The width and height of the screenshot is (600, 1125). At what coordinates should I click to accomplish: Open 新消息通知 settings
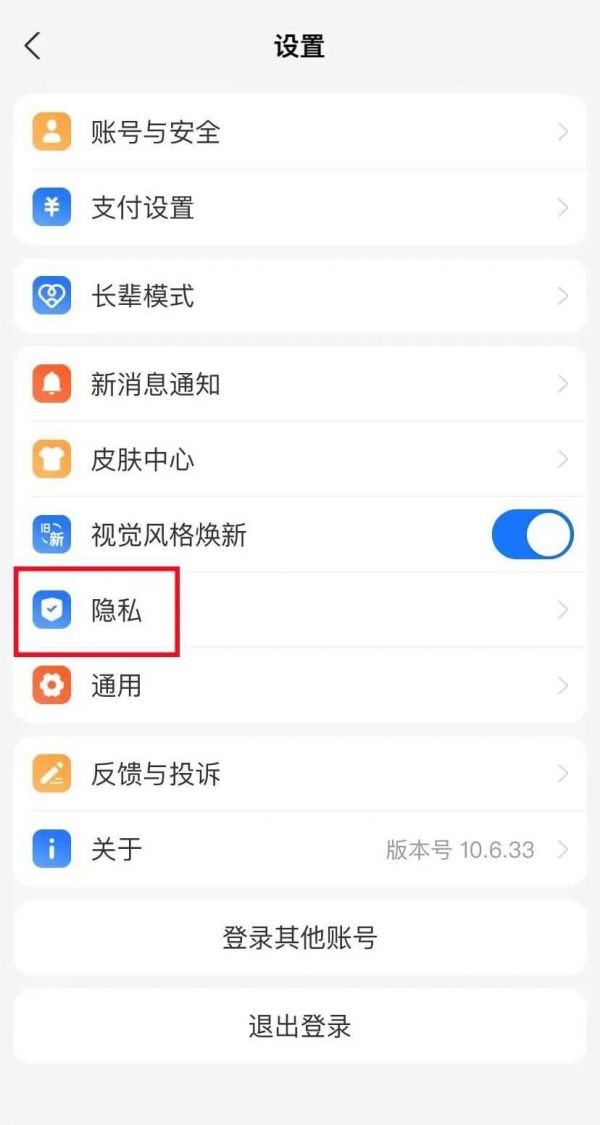299,384
